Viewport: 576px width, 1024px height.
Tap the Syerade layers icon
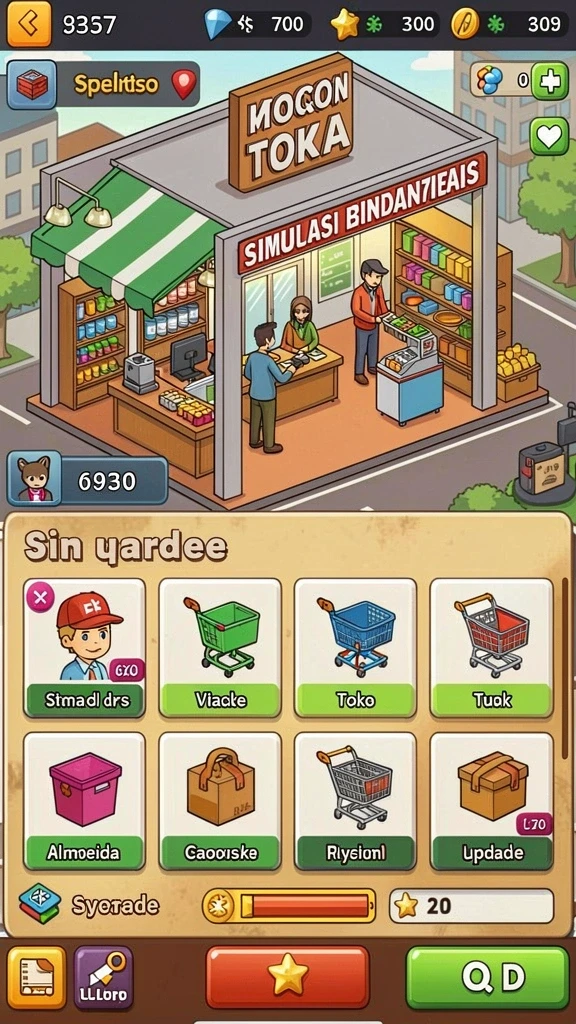39,904
